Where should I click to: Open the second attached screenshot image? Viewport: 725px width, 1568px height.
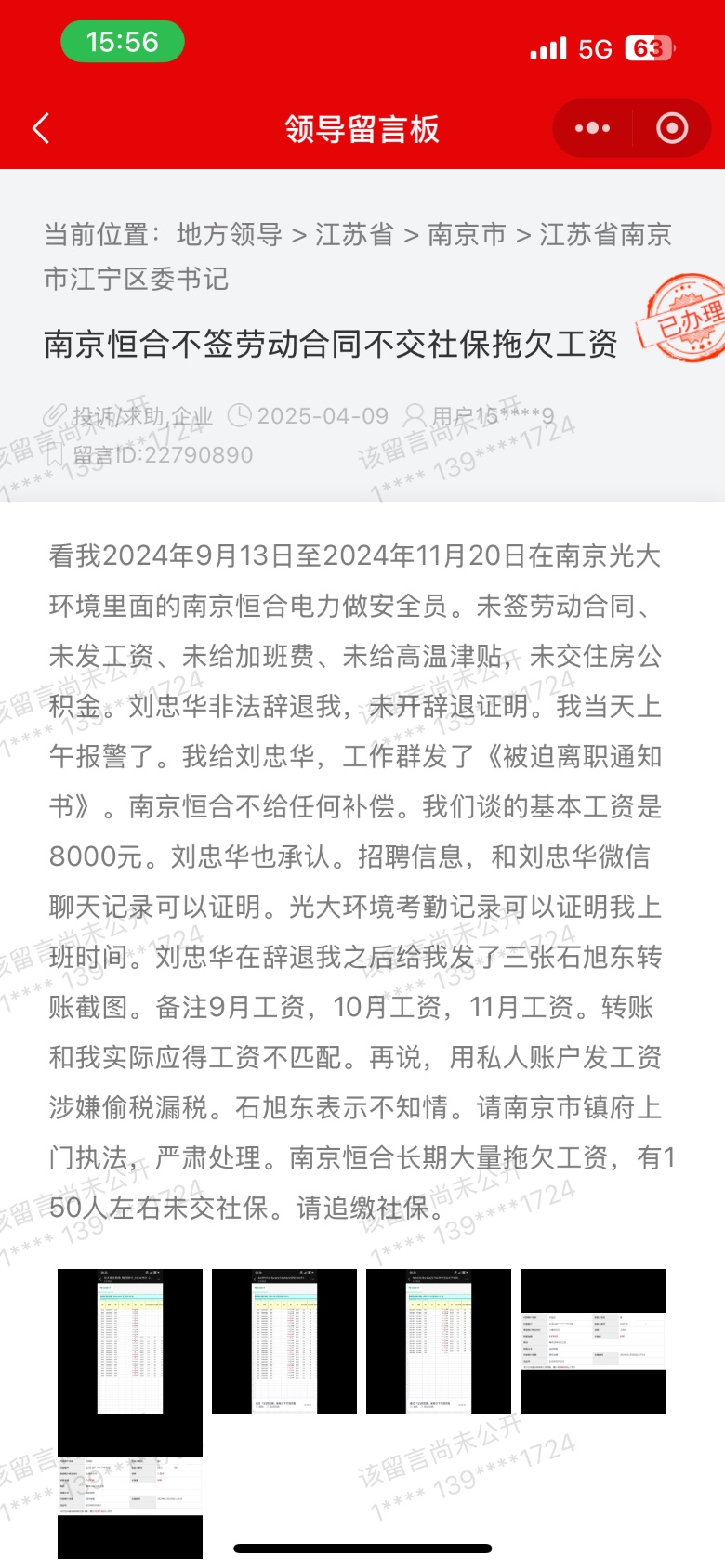tap(284, 1340)
